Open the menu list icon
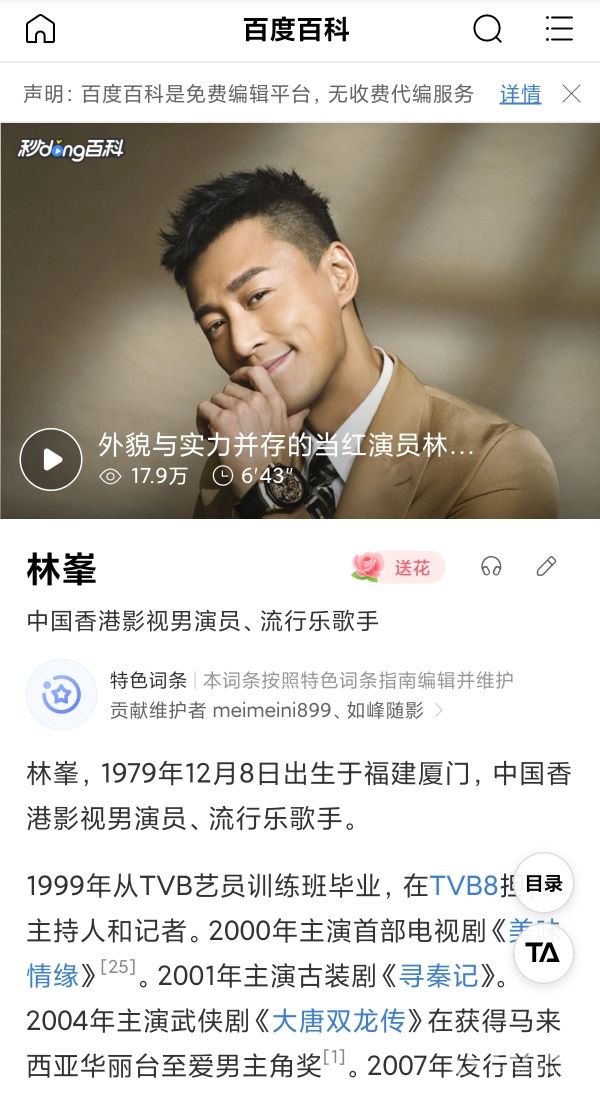600x1096 pixels. 559,29
